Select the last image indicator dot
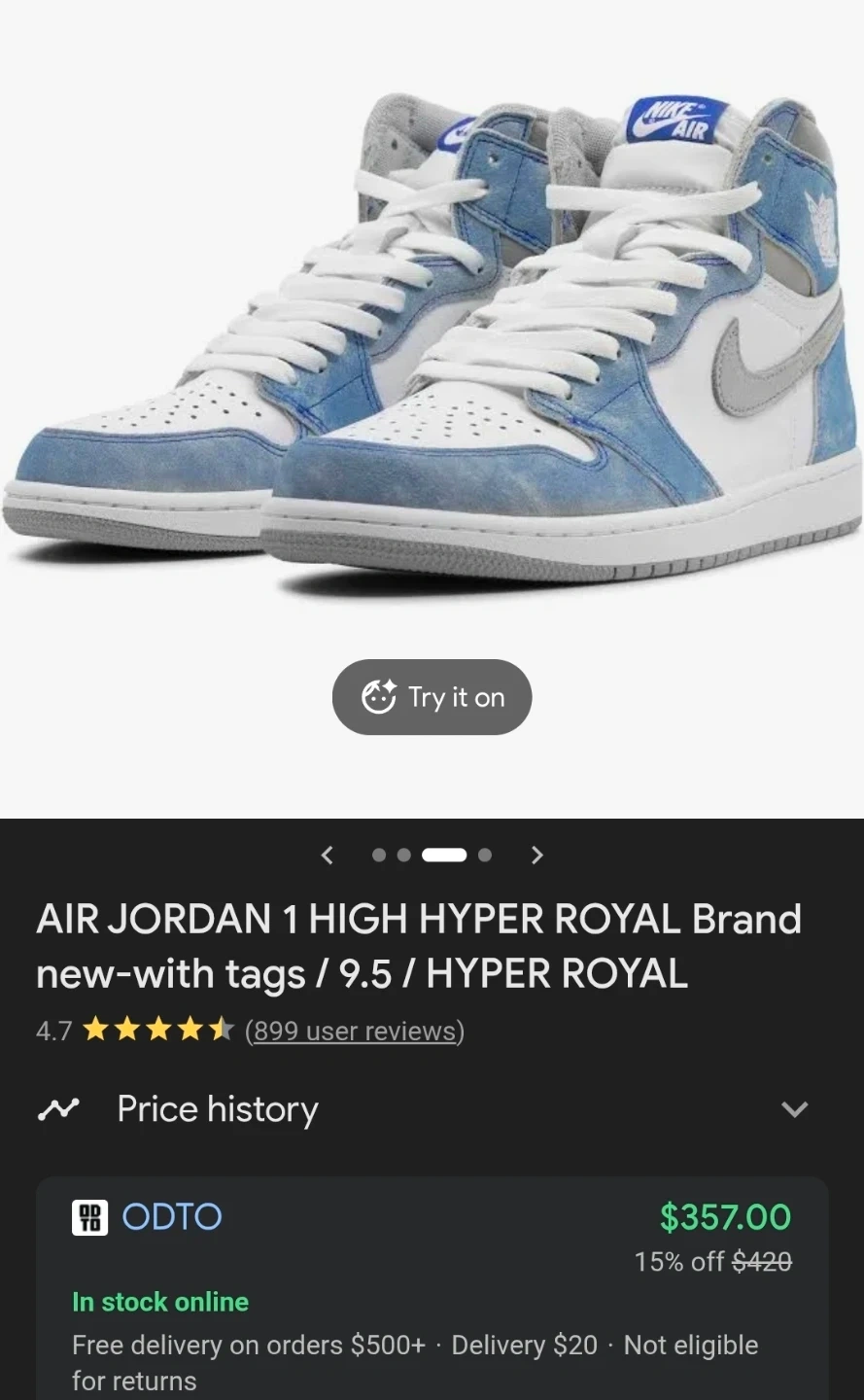864x1400 pixels. pyautogui.click(x=485, y=855)
